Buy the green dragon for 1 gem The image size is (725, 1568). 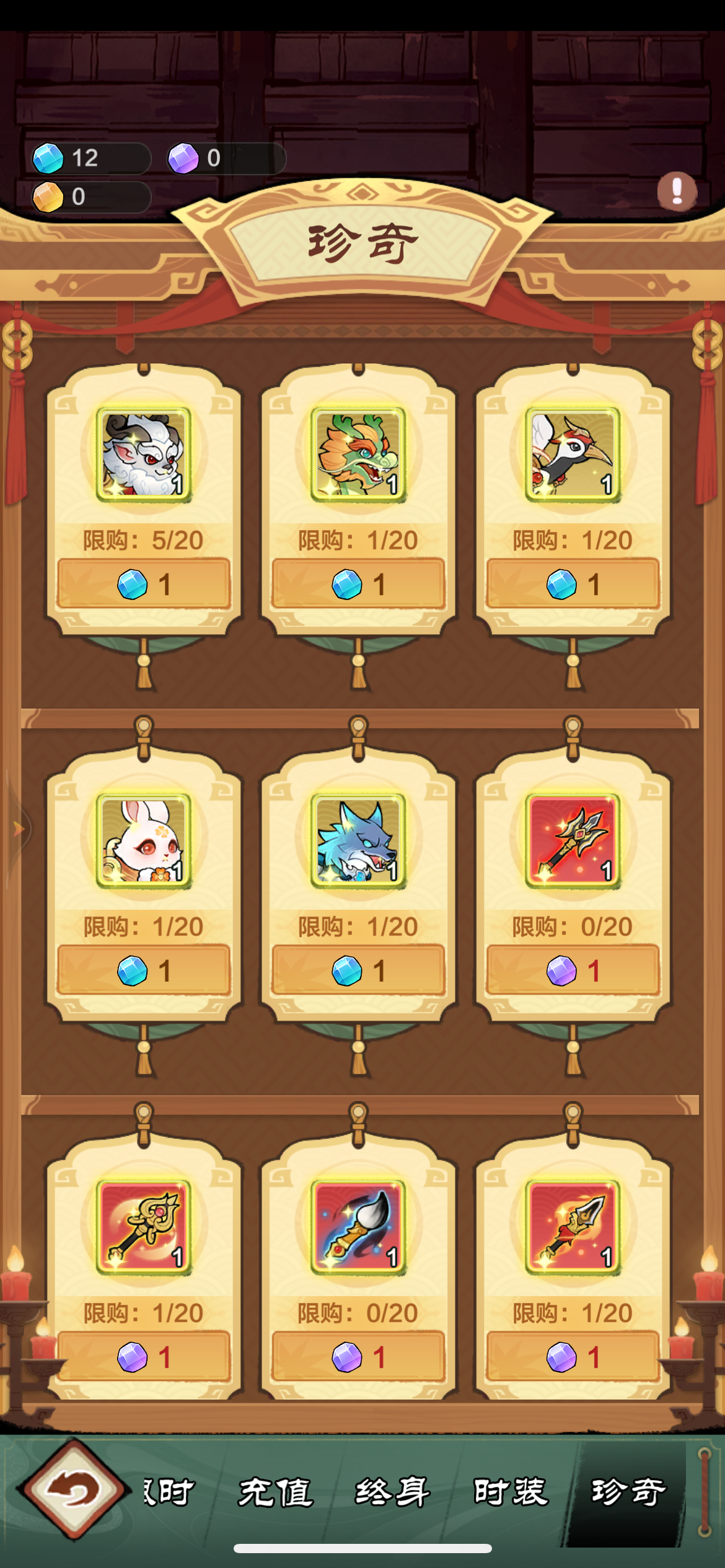(358, 585)
